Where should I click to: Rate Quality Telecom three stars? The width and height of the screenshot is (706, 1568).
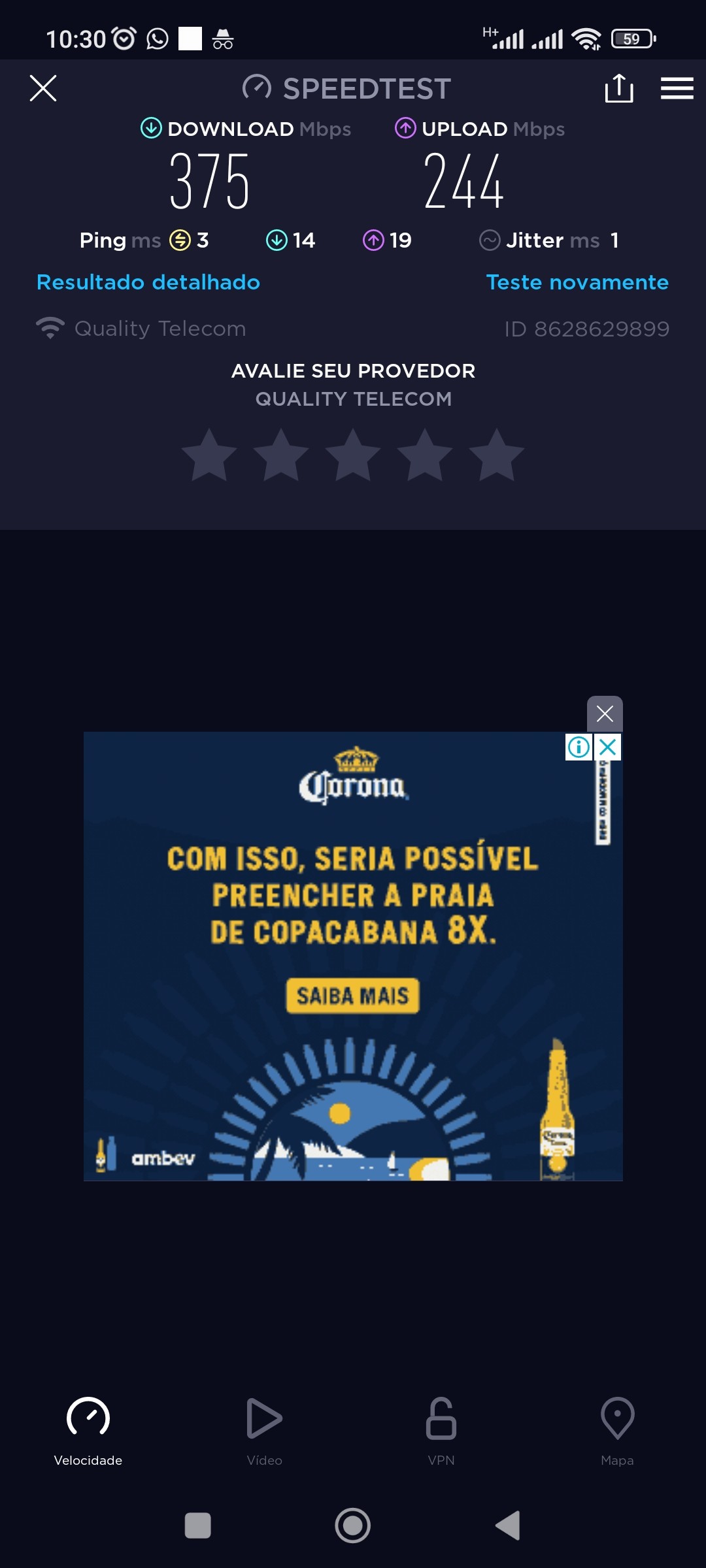click(x=353, y=456)
